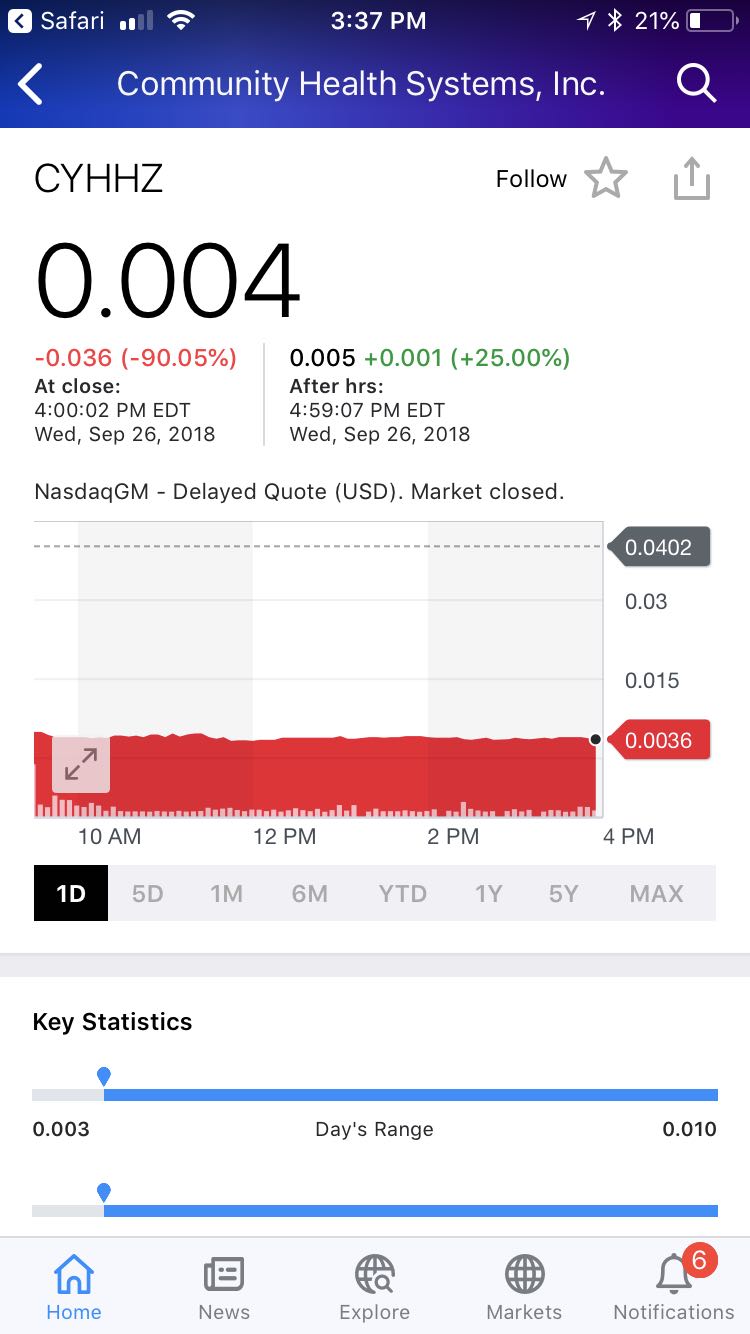Select the 1D chart range
Screen dimensions: 750x1334
click(70, 893)
